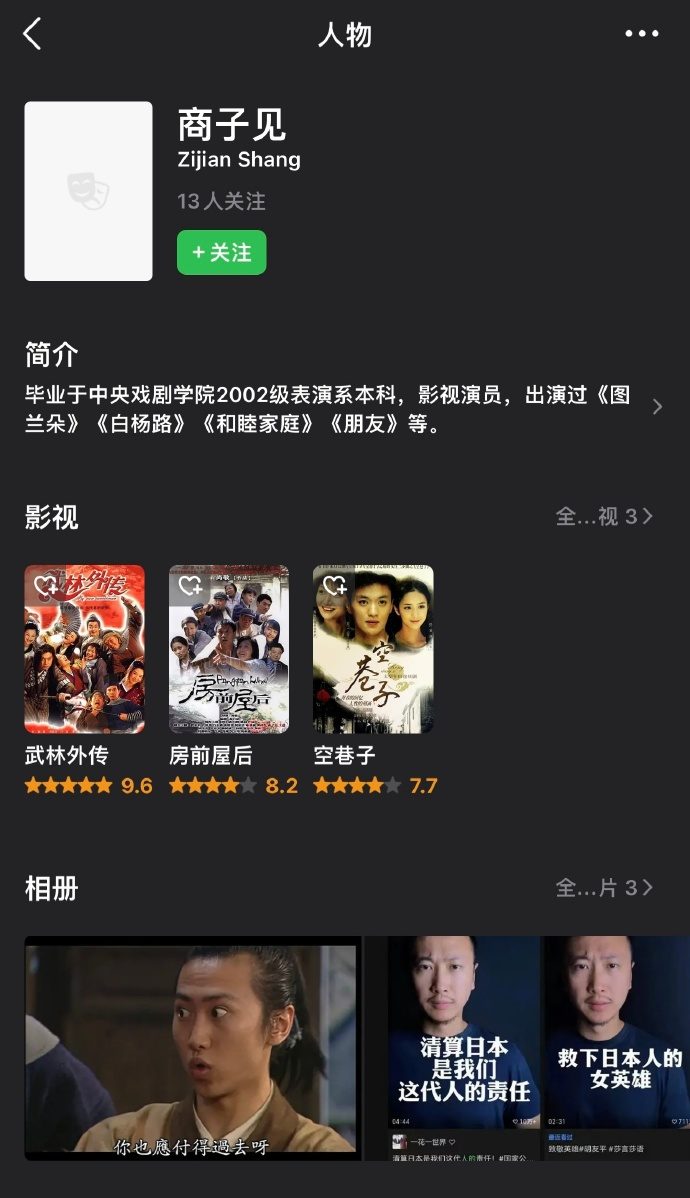
Task: Open the three-dot overflow menu
Action: 641,34
